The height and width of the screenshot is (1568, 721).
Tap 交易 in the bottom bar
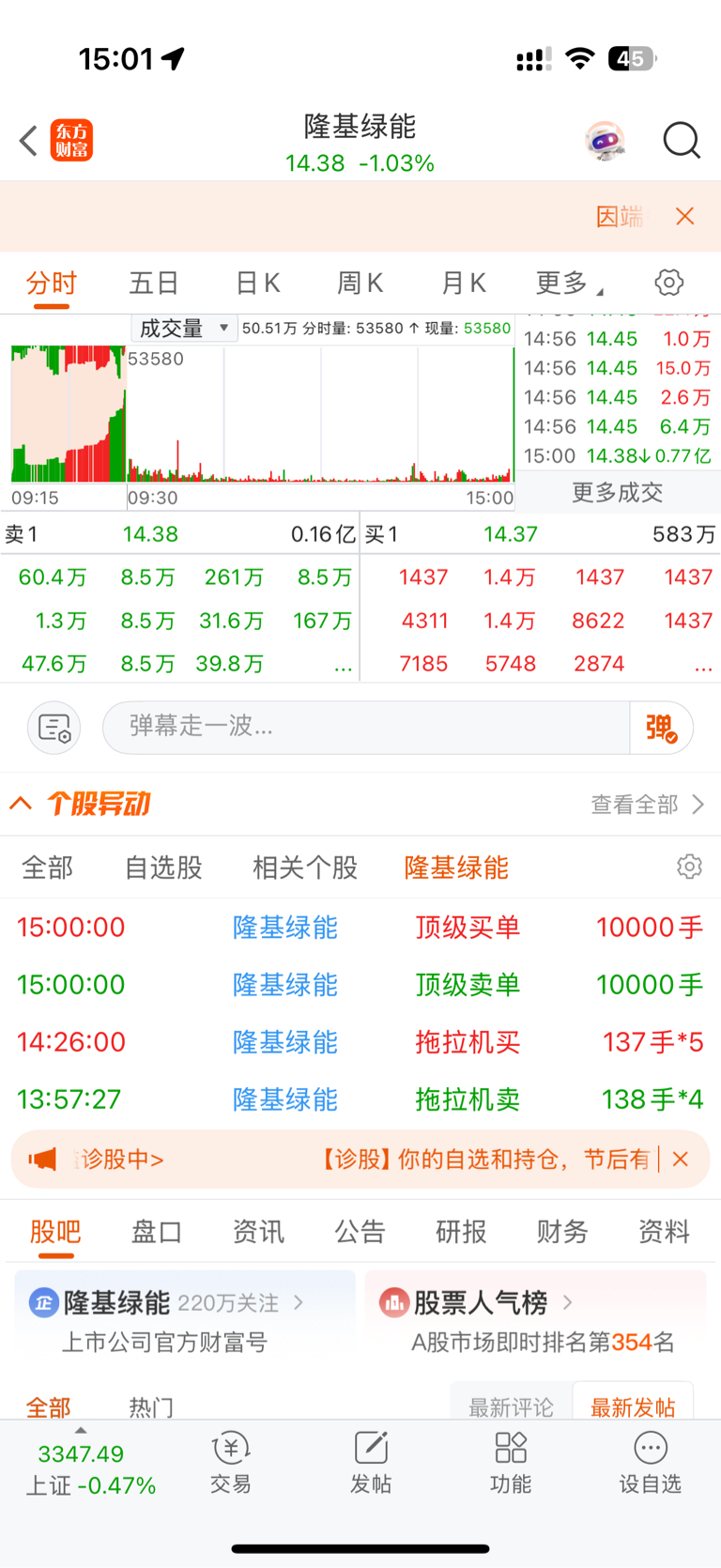point(230,1463)
